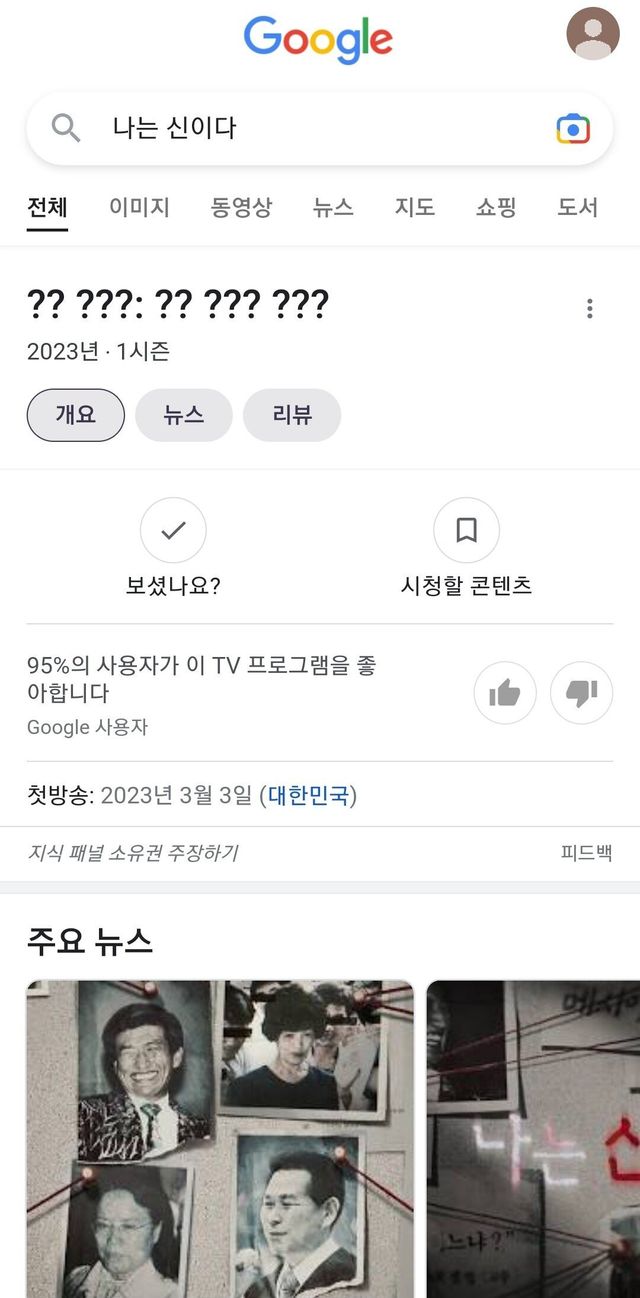Switch to the 이미지 tab
This screenshot has width=640, height=1298.
139,207
